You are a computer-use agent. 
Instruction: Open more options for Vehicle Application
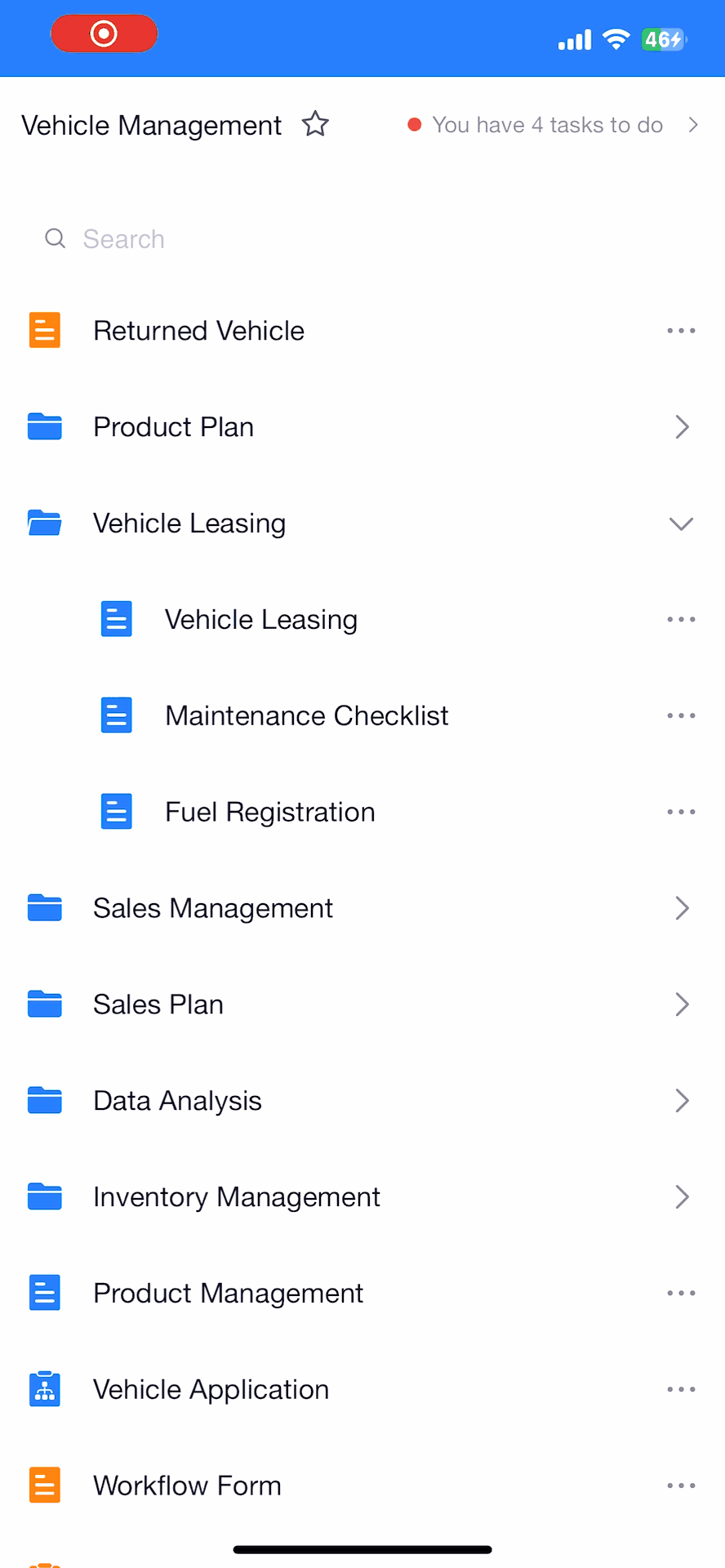pos(681,1389)
